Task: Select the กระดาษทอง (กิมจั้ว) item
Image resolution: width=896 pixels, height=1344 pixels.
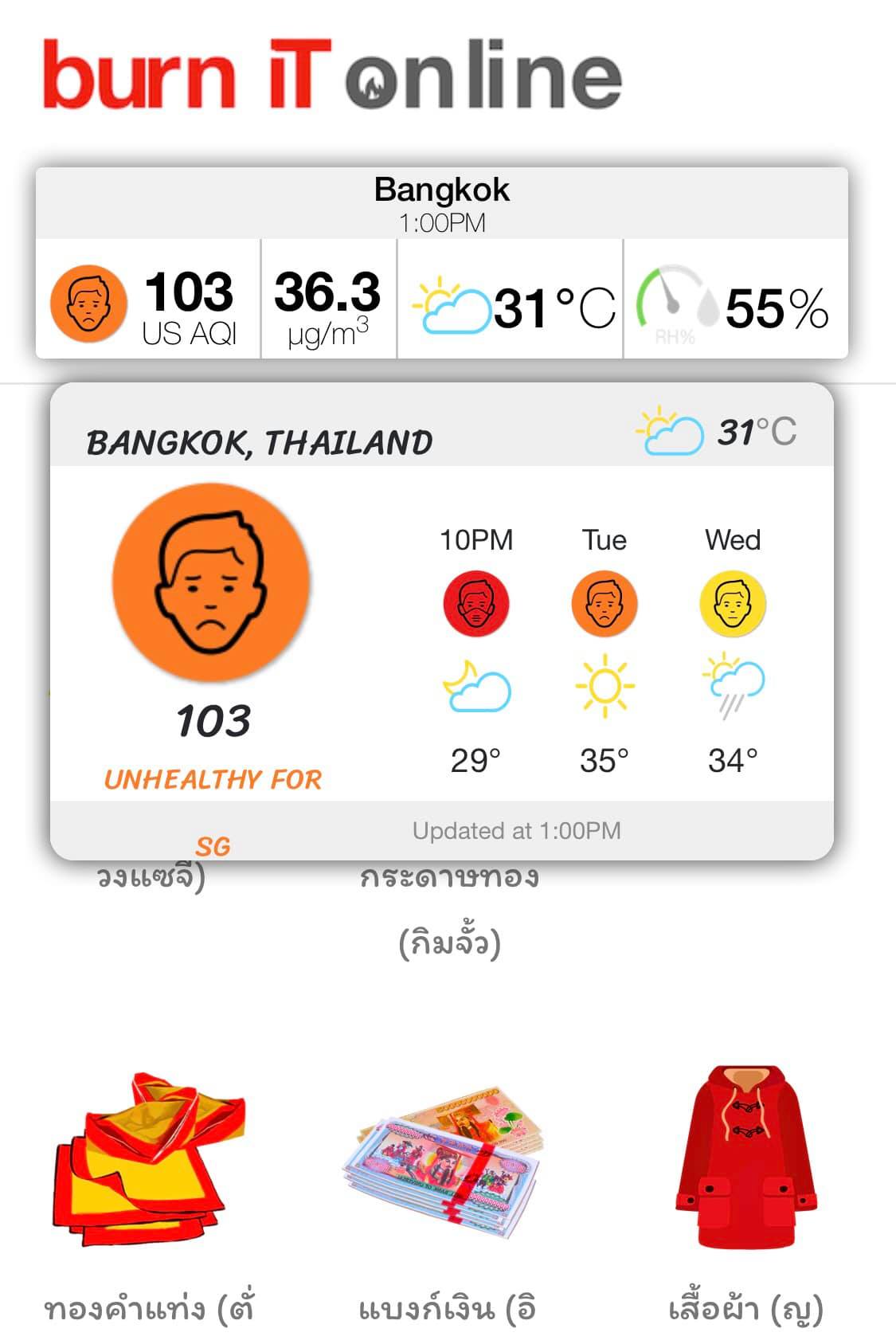Action: coord(449,910)
